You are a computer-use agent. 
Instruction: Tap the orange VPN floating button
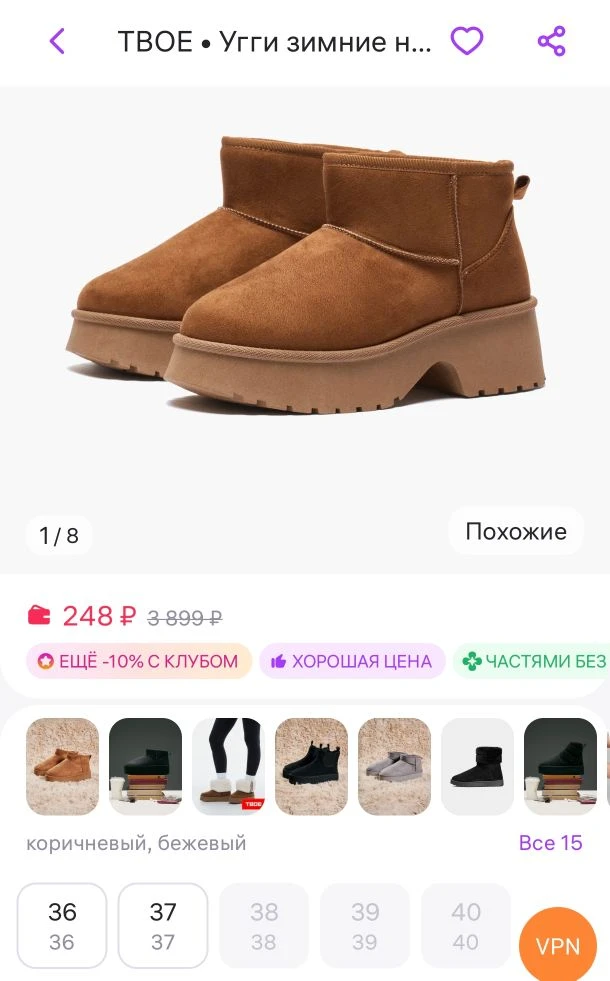(x=558, y=945)
